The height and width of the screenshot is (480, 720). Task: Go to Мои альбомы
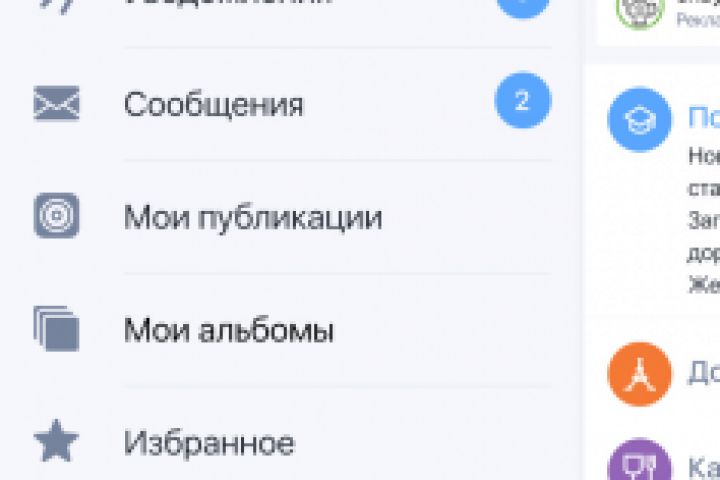point(228,330)
